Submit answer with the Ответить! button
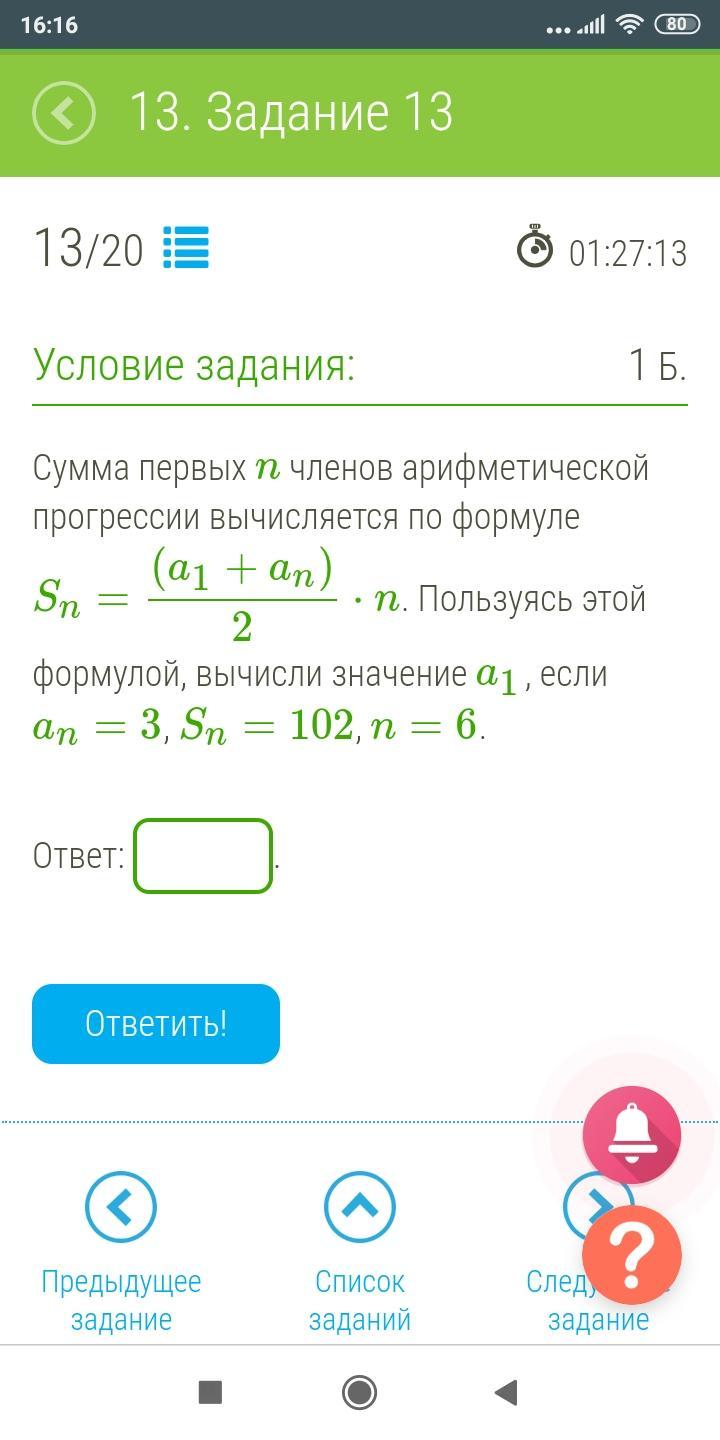This screenshot has height=1440, width=720. pyautogui.click(x=156, y=1024)
